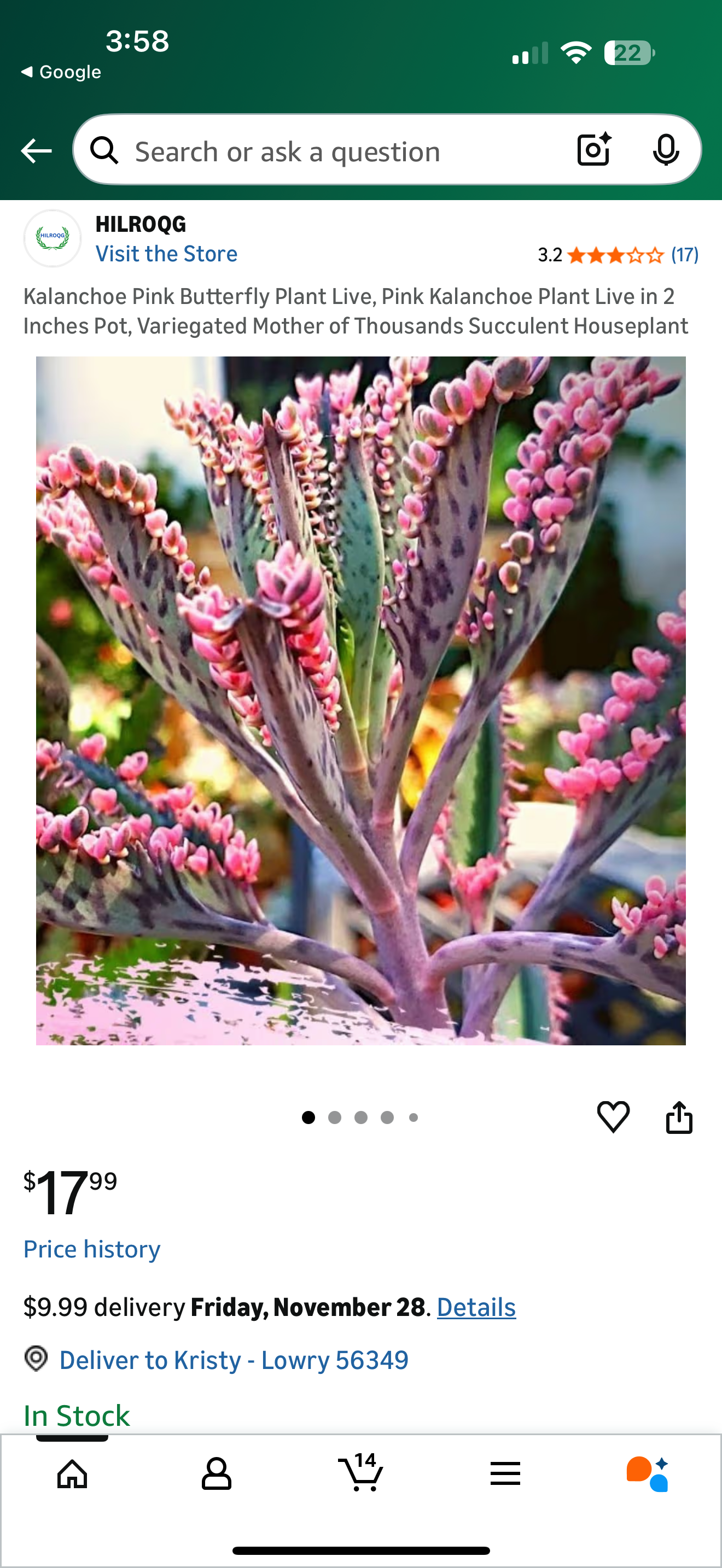Screen dimensions: 722x1568
Task: Open the 17 customer ratings
Action: tap(684, 255)
